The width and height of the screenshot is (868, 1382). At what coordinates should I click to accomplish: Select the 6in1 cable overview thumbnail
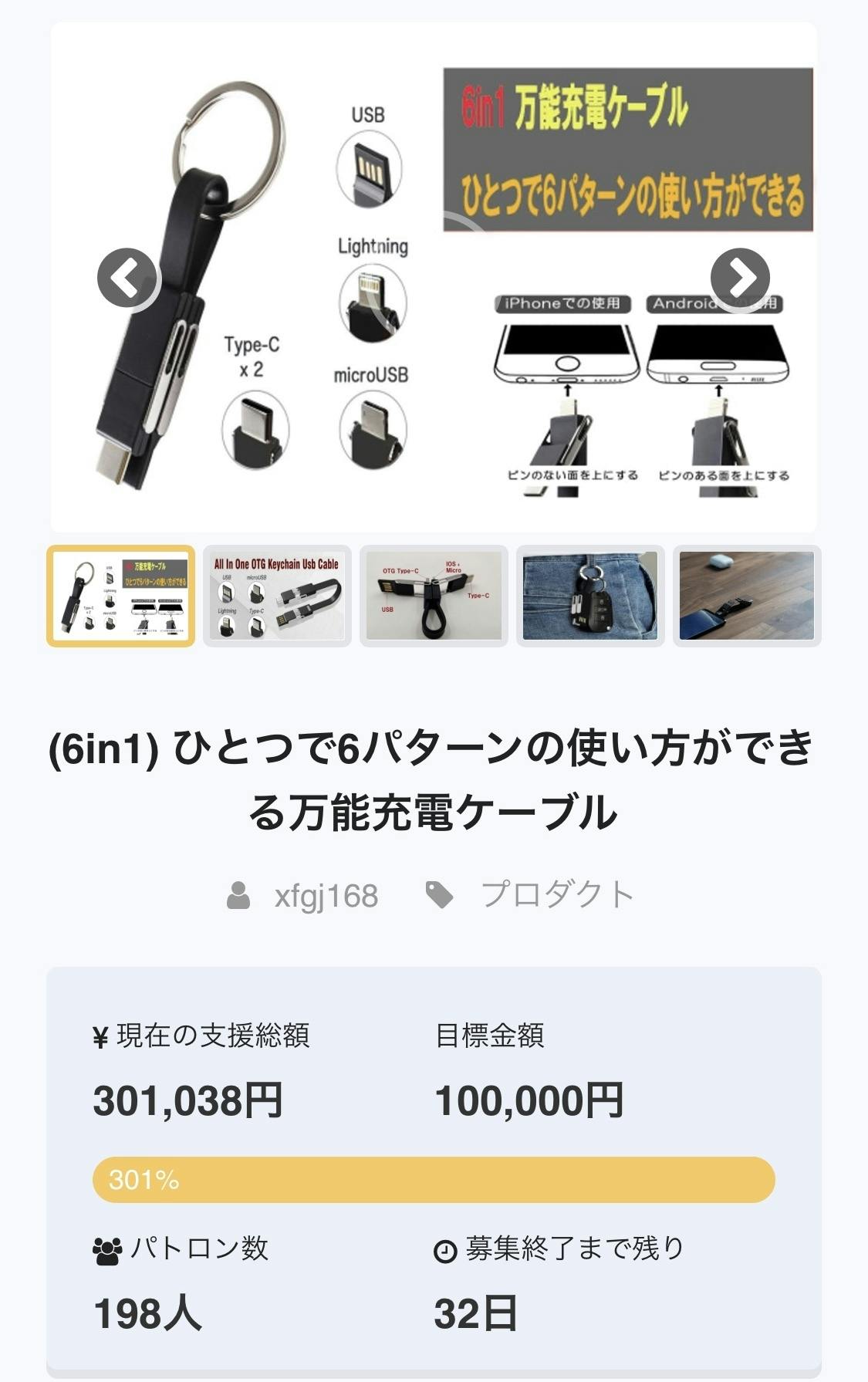(x=121, y=596)
